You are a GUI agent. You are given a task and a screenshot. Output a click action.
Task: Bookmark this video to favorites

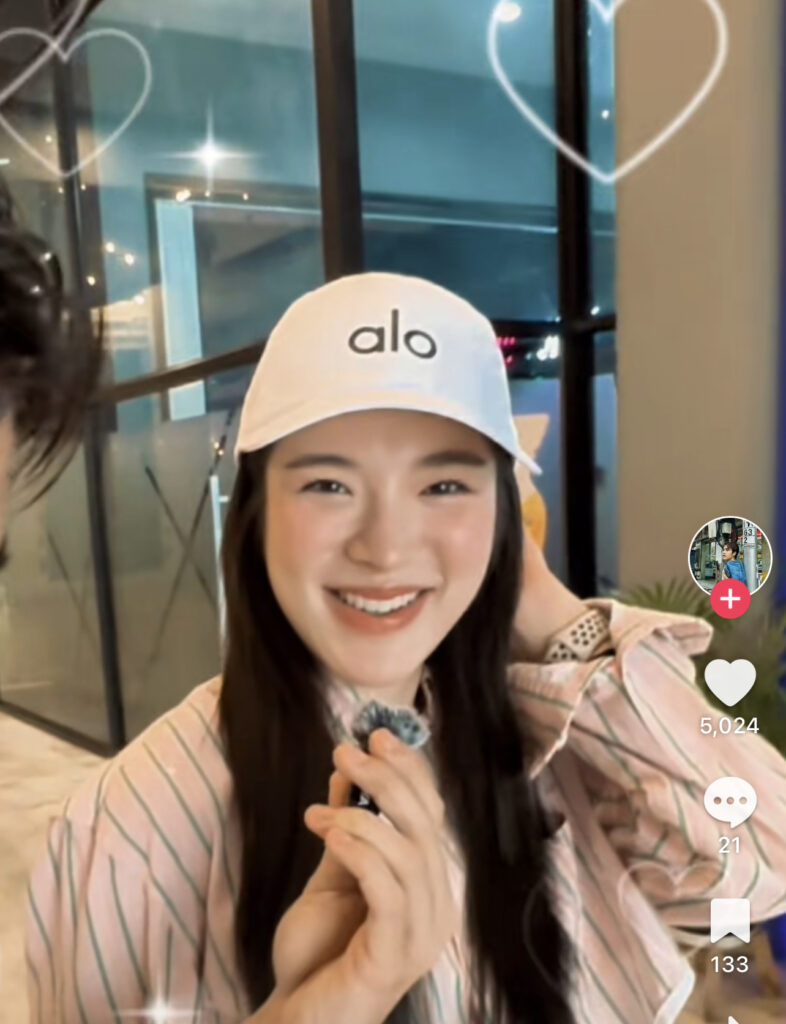click(730, 920)
